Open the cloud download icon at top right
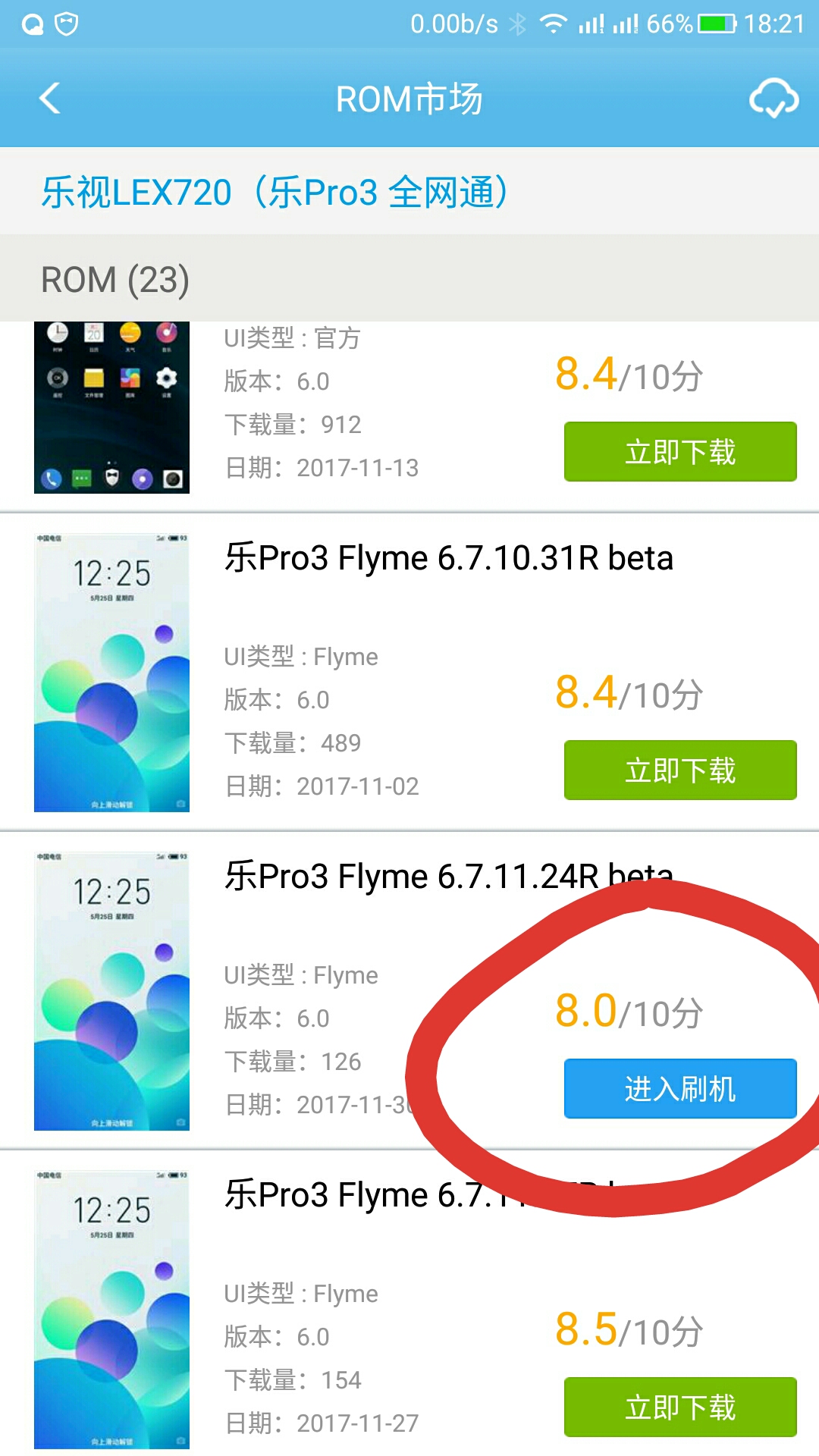The height and width of the screenshot is (1456, 819). tap(774, 99)
